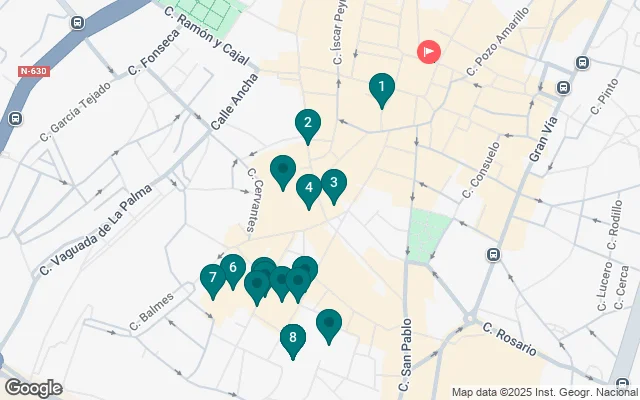Image resolution: width=640 pixels, height=400 pixels.
Task: Tap map pin number 2
Action: pos(308,123)
